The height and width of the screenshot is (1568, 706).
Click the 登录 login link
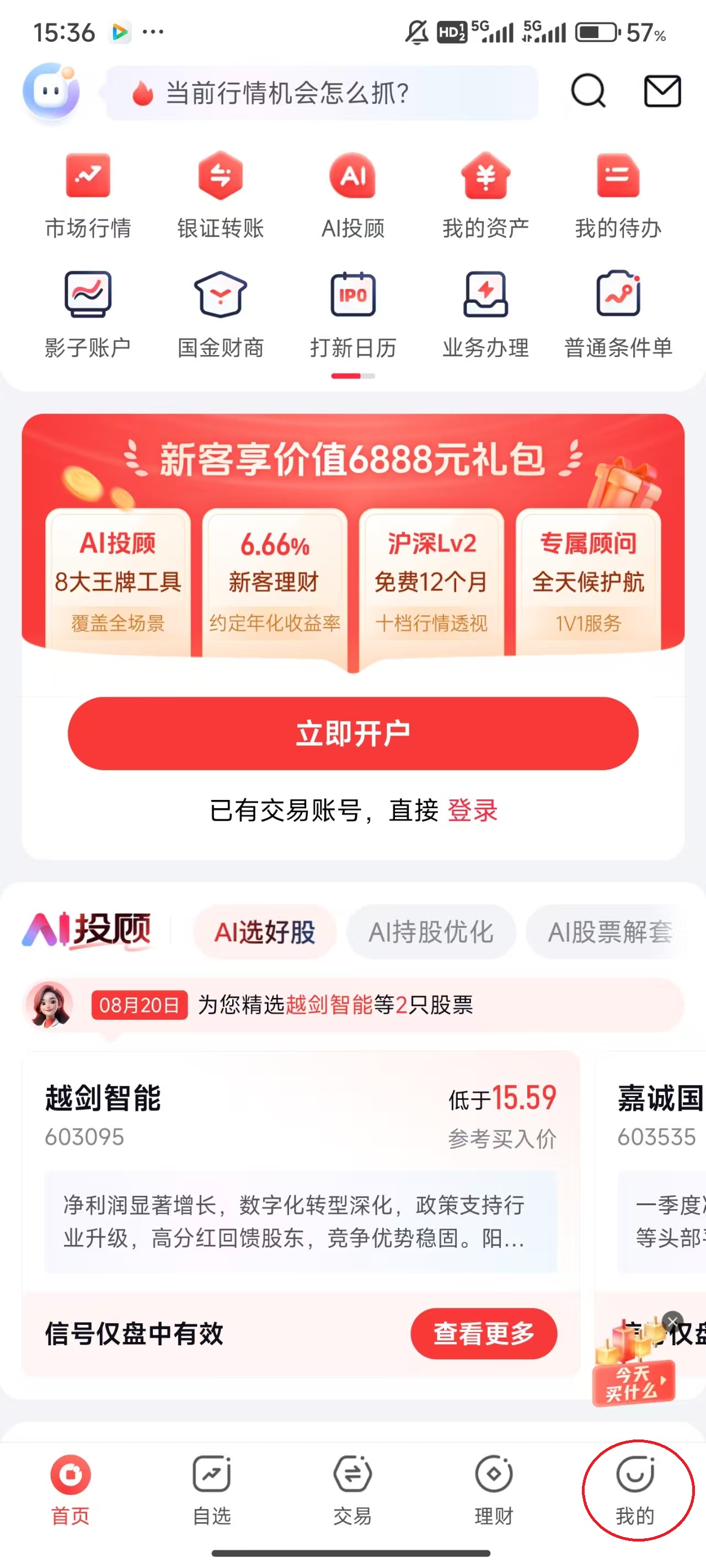click(472, 812)
